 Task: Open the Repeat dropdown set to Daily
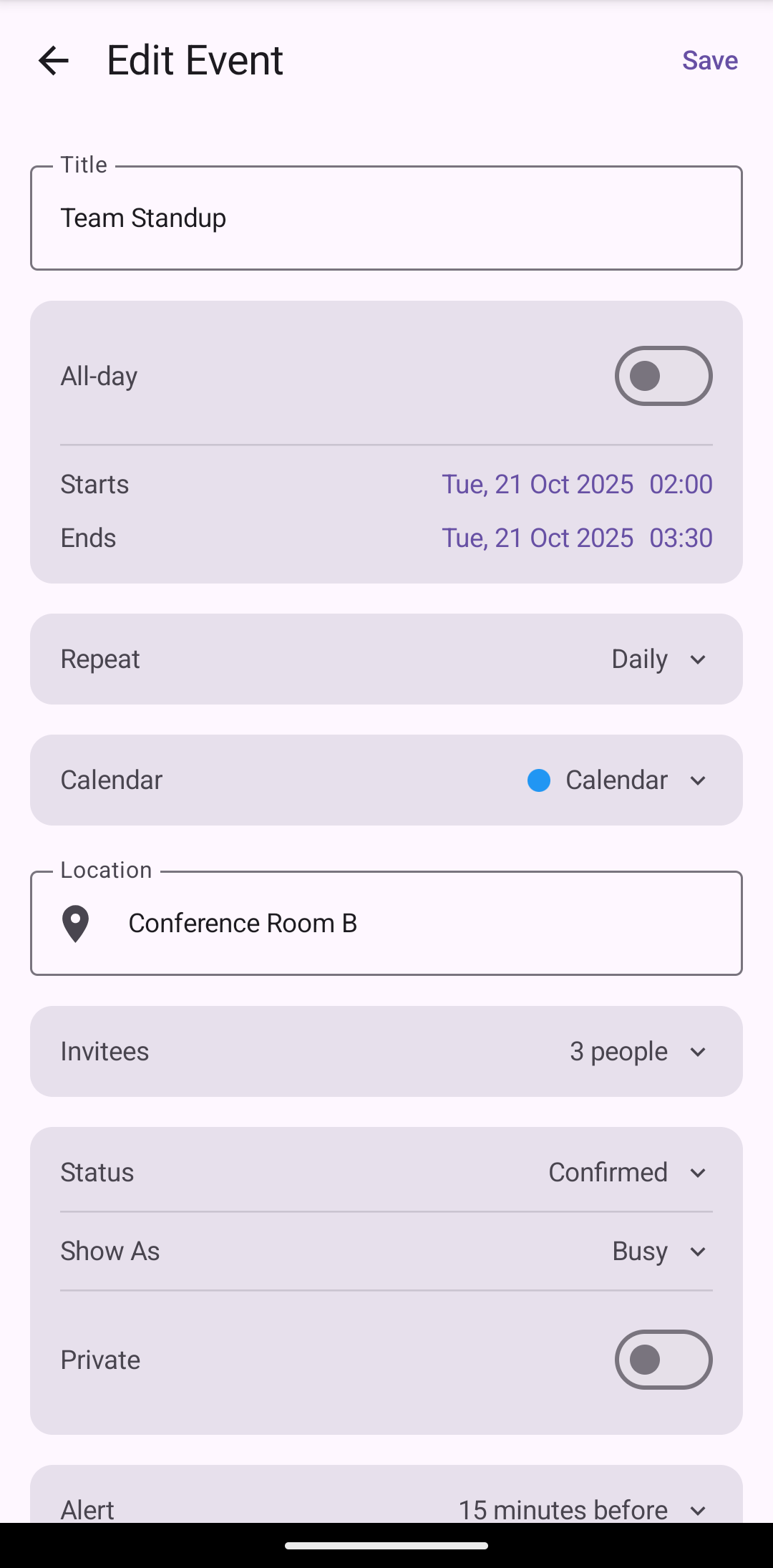click(658, 659)
